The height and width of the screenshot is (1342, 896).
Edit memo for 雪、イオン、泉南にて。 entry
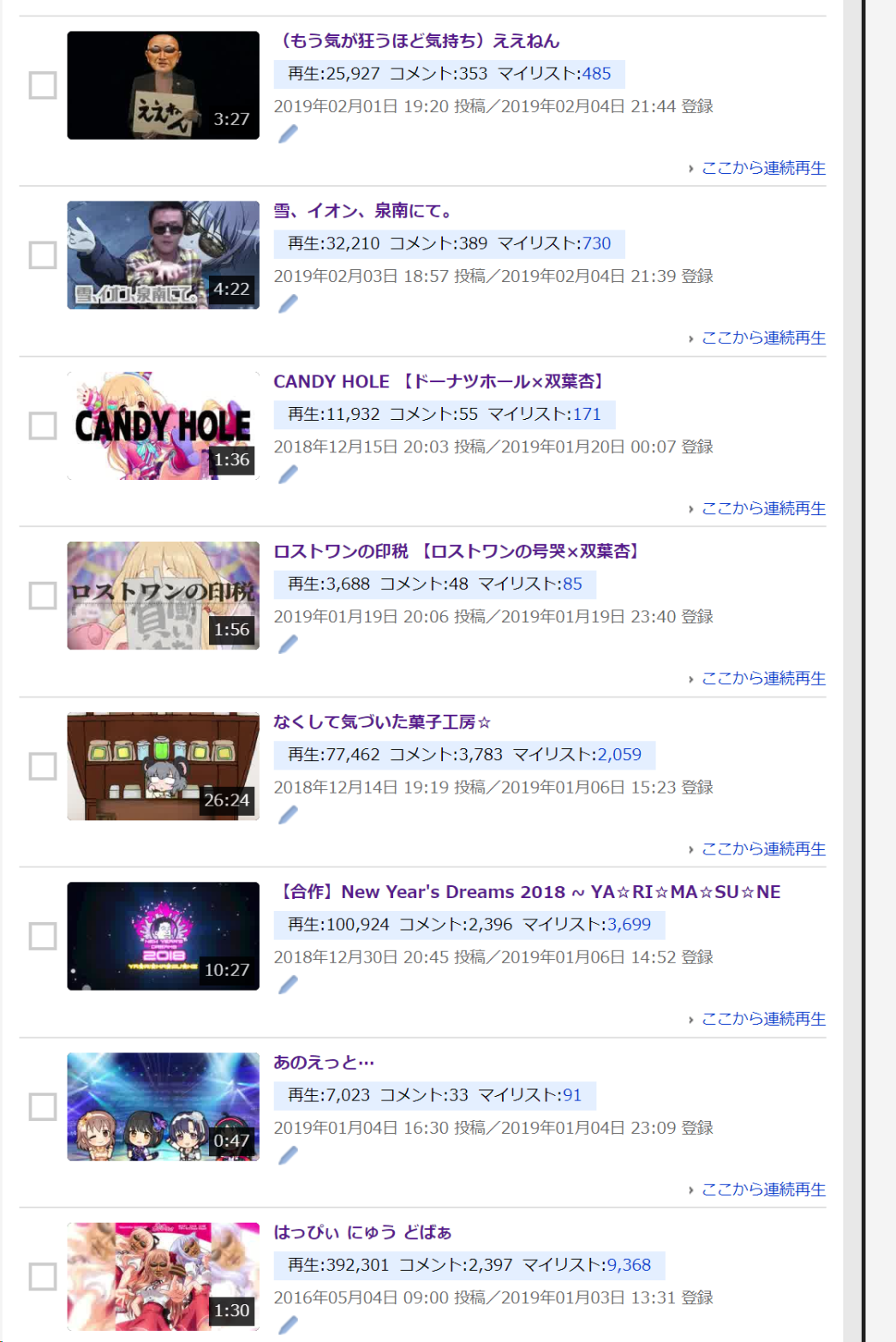289,303
